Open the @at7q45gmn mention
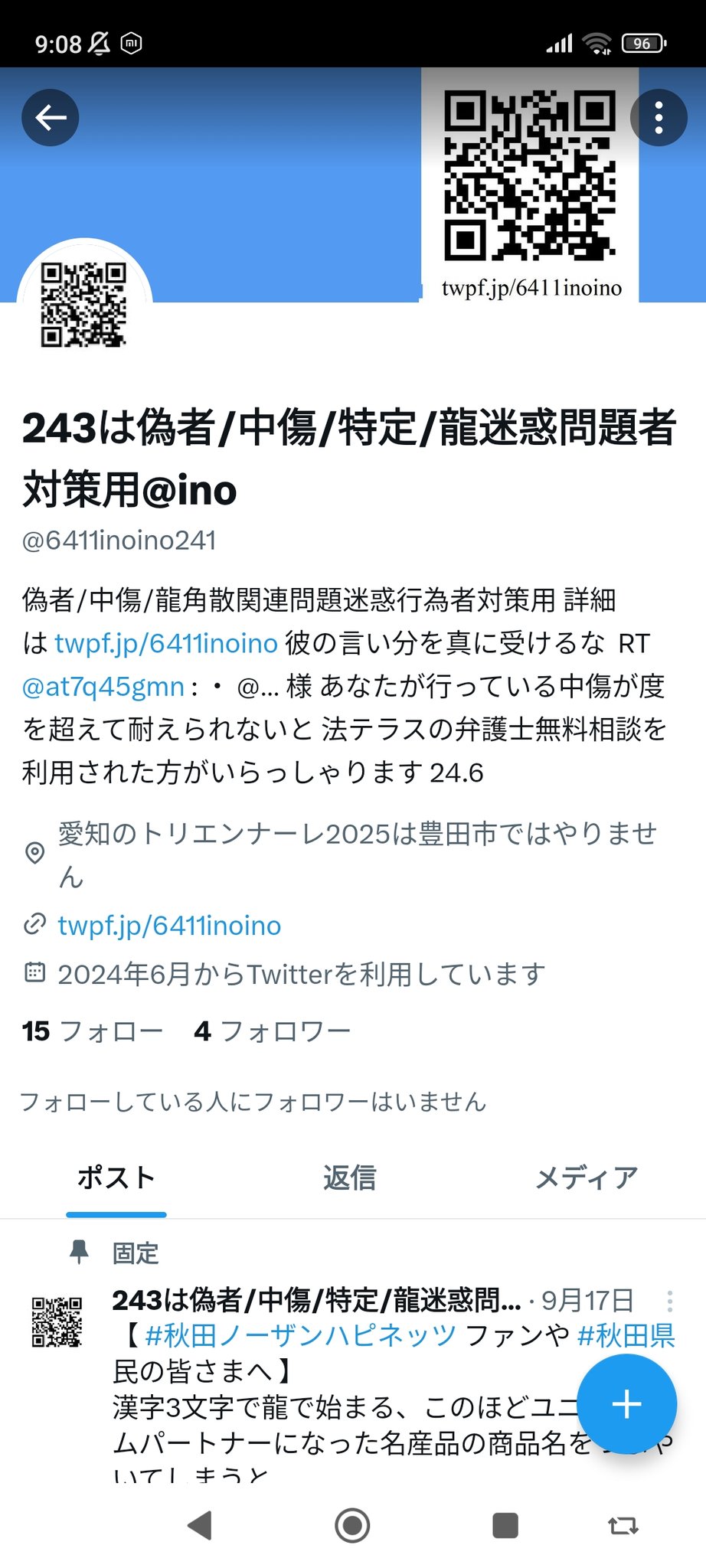706x1568 pixels. 103,686
